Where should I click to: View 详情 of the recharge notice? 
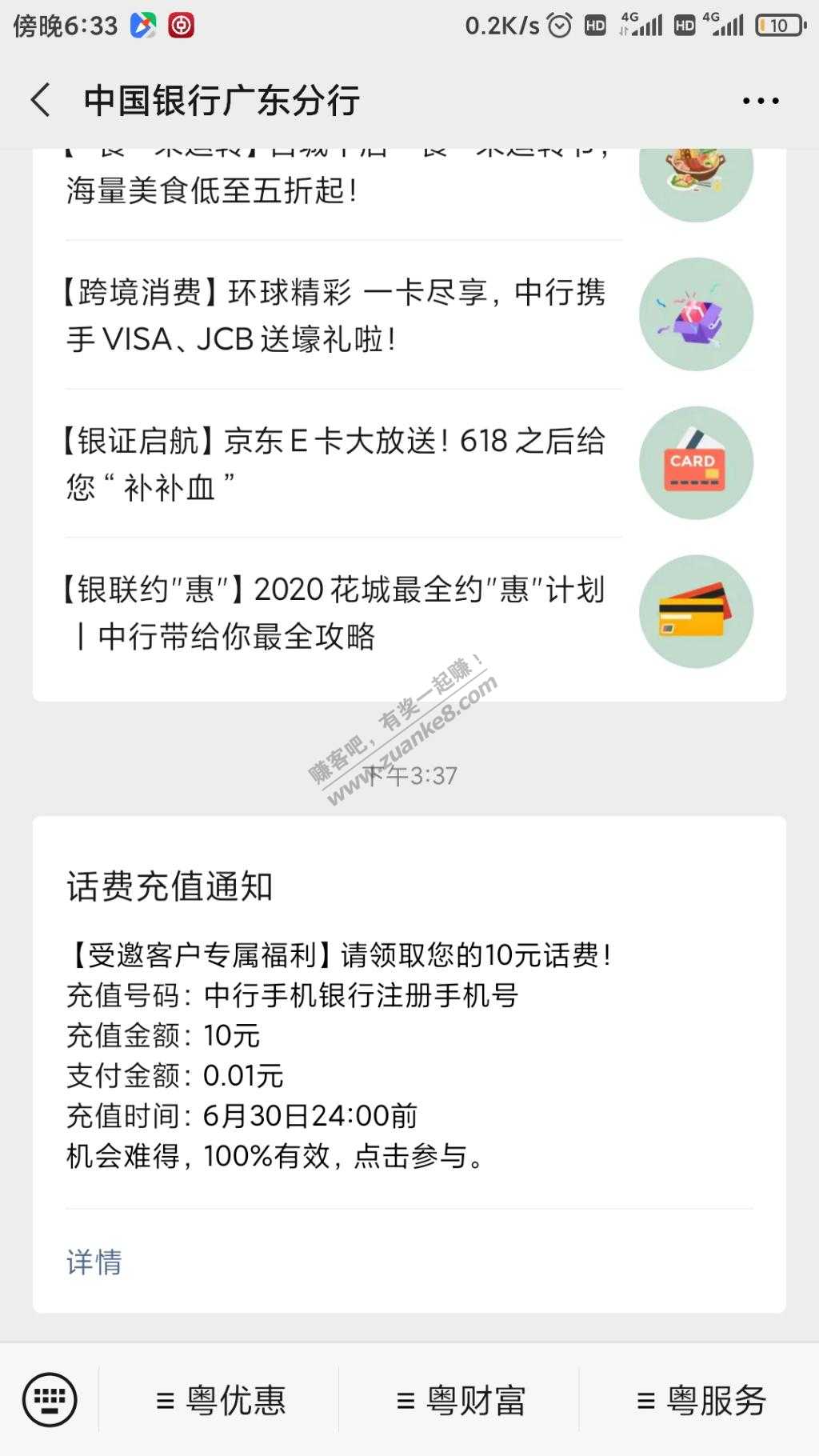[94, 1262]
